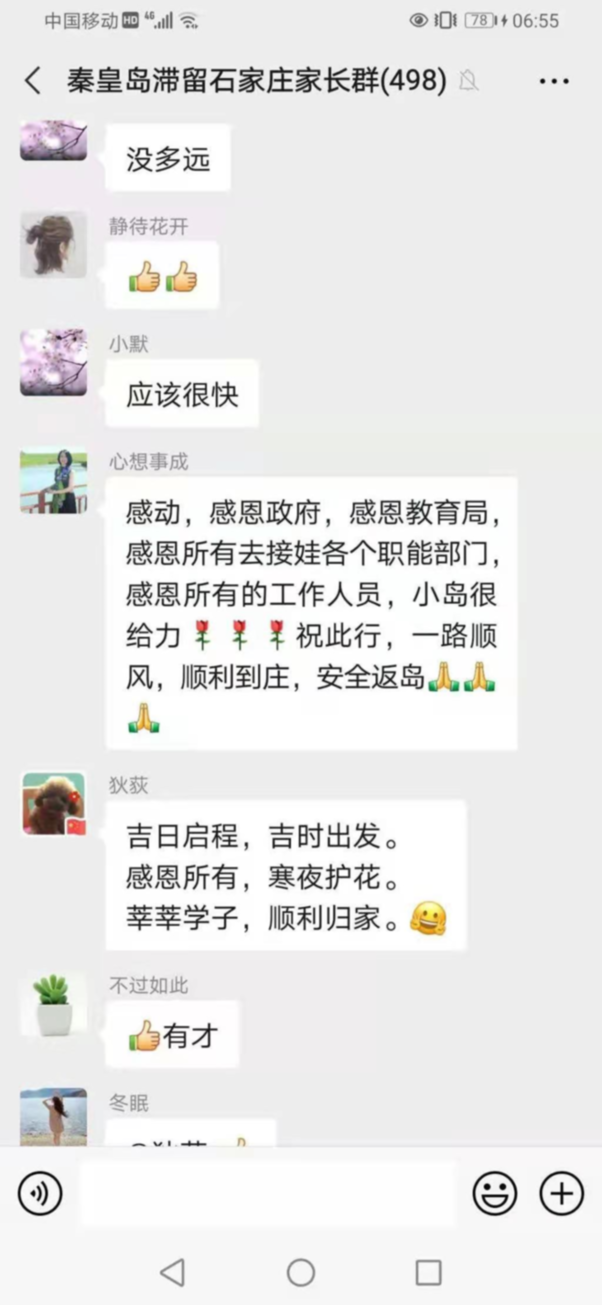Open 狄荻's profile avatar
Viewport: 602px width, 1305px height.
53,804
